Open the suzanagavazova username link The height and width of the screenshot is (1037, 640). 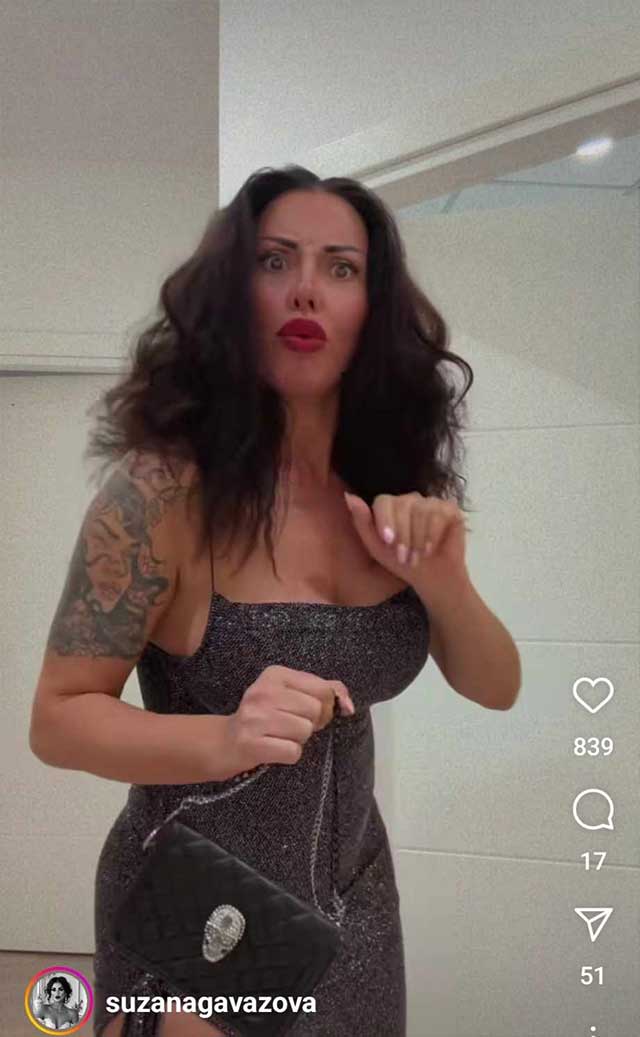click(210, 1003)
